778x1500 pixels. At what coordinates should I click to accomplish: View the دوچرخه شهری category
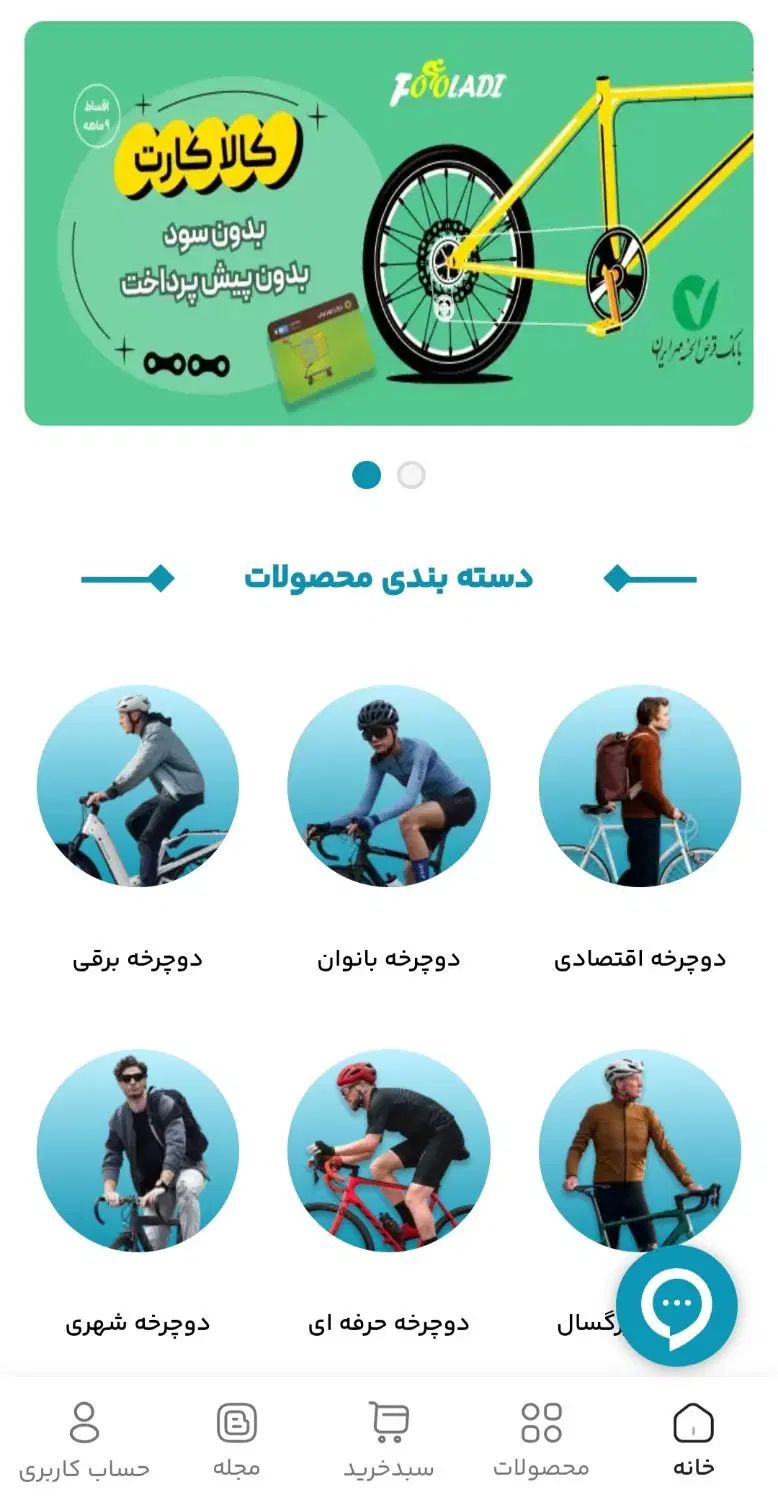point(138,1150)
